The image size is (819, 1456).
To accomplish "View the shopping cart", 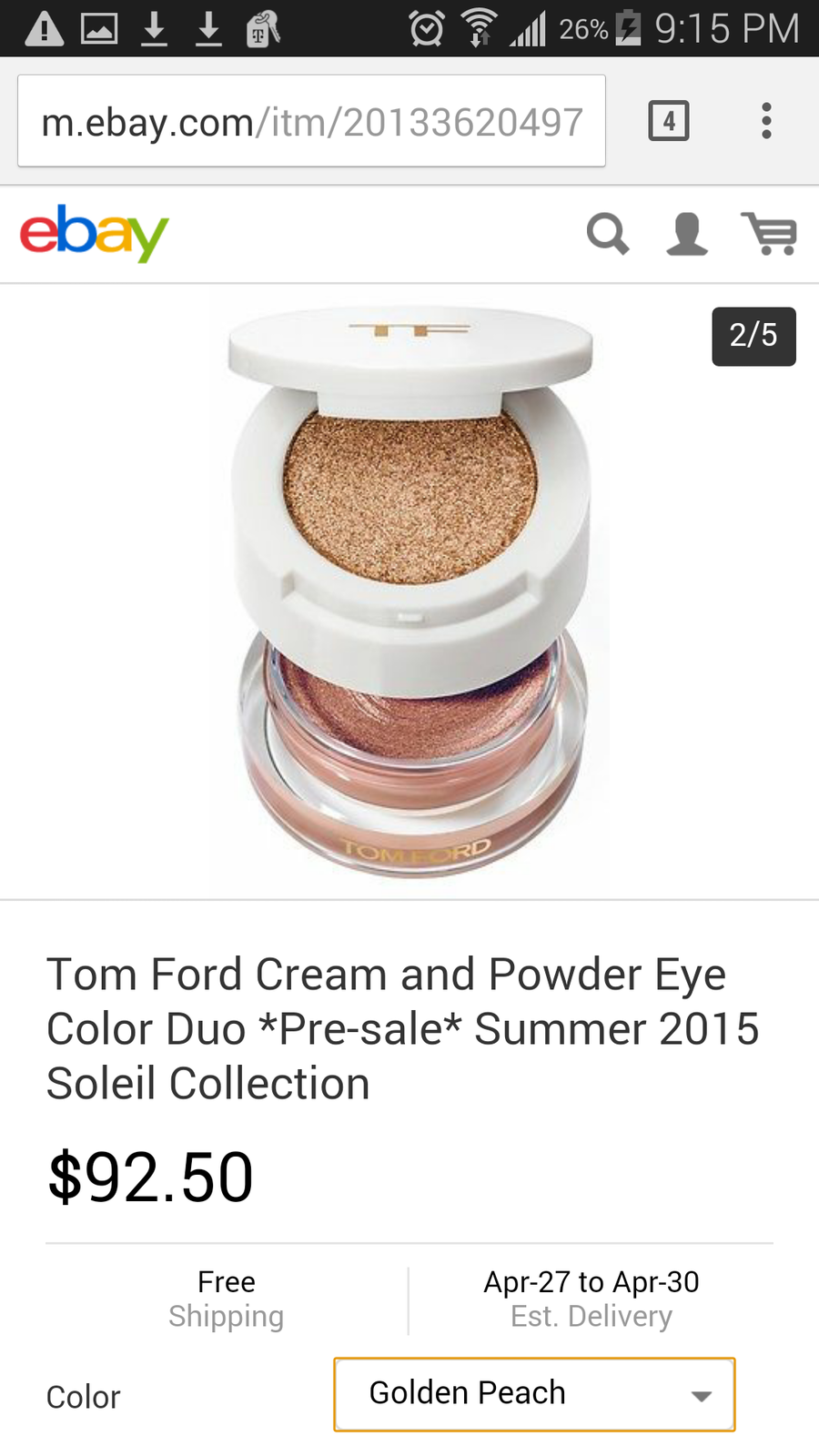I will coord(770,234).
